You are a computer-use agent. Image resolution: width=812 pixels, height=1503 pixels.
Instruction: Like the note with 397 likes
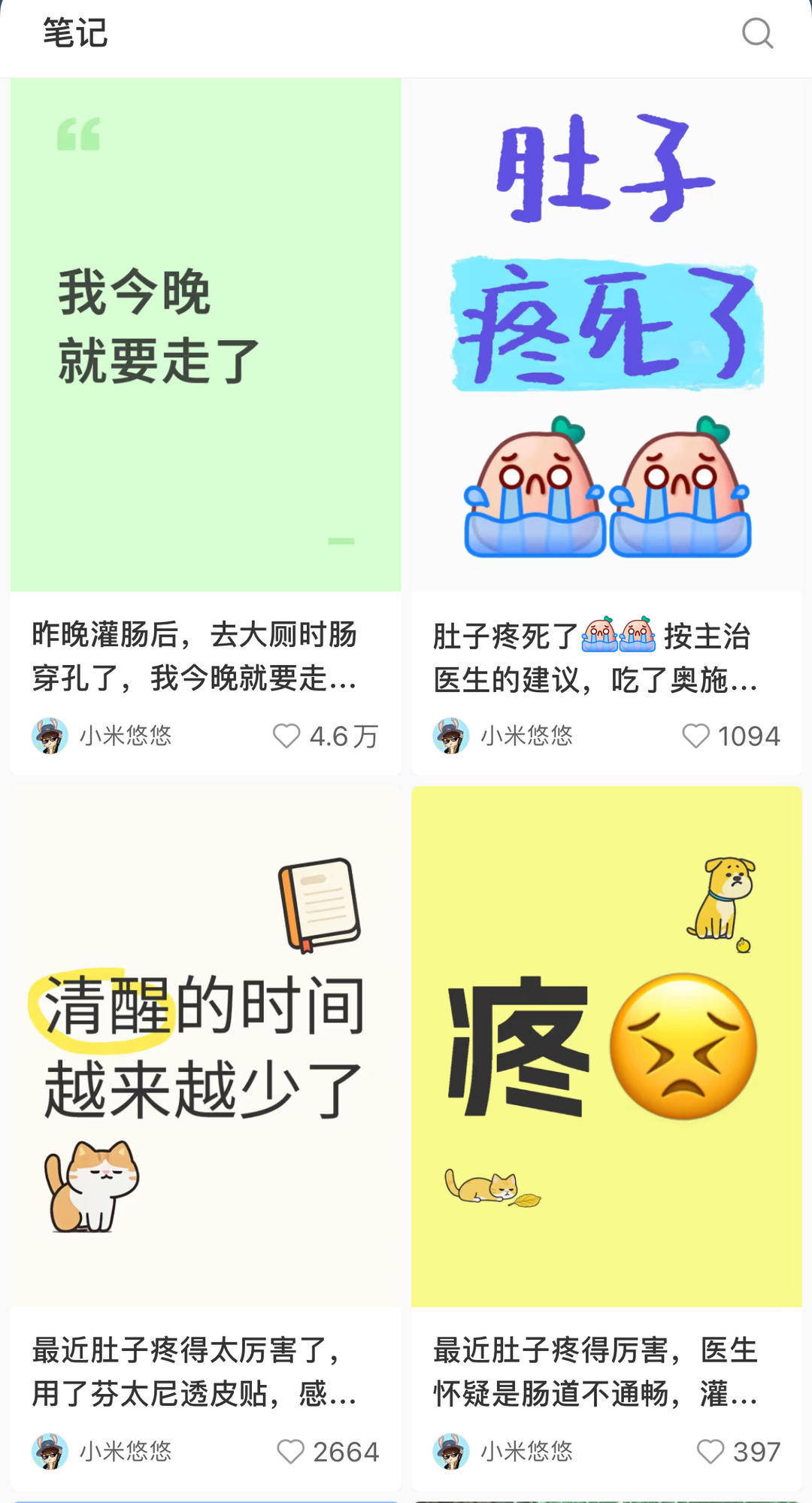tap(710, 1451)
